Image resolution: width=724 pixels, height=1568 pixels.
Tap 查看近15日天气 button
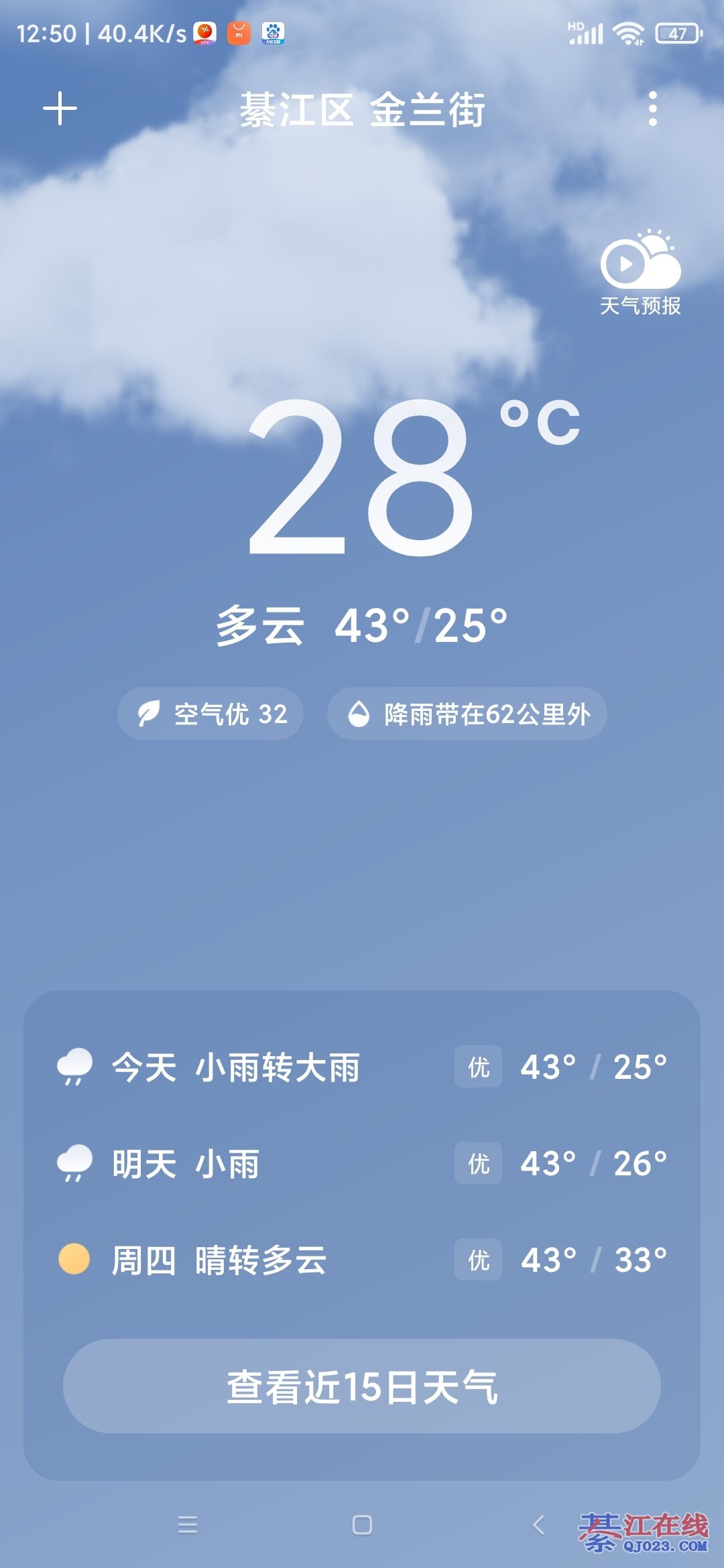(x=362, y=1386)
